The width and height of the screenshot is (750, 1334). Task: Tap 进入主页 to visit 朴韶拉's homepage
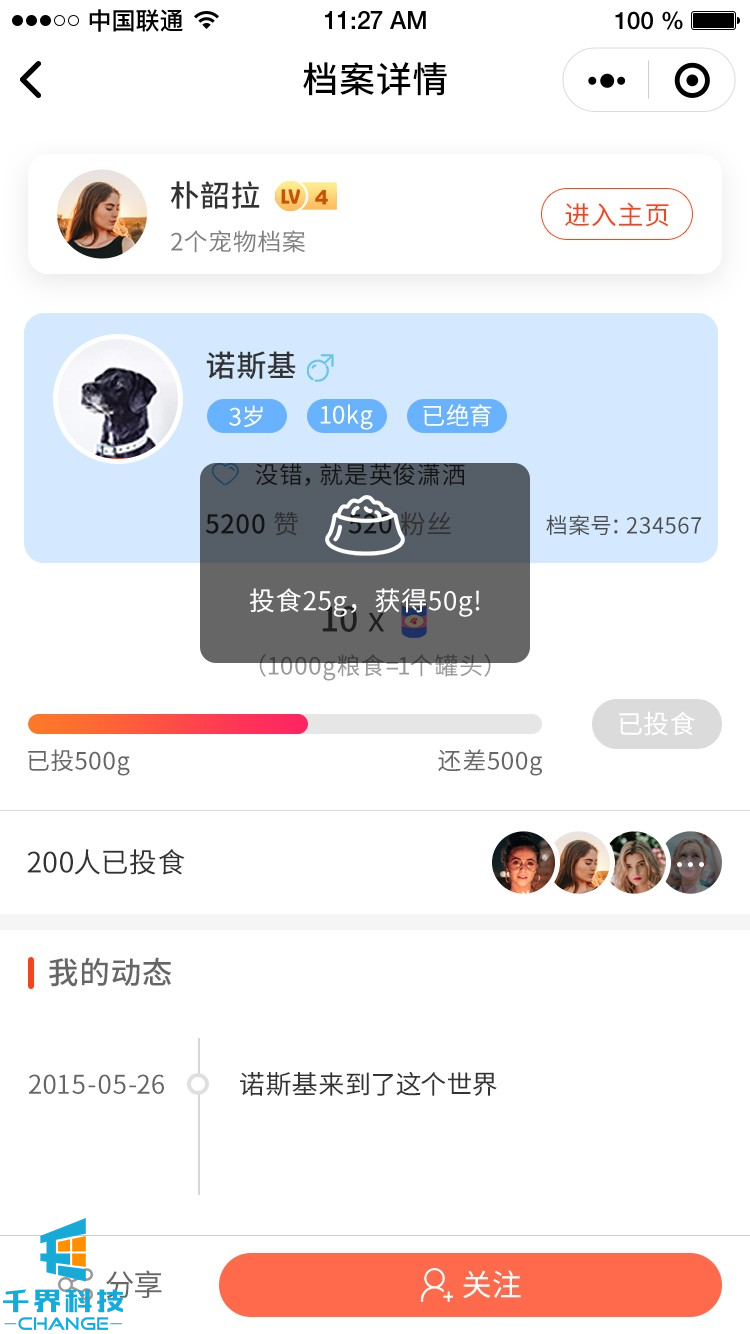click(616, 214)
